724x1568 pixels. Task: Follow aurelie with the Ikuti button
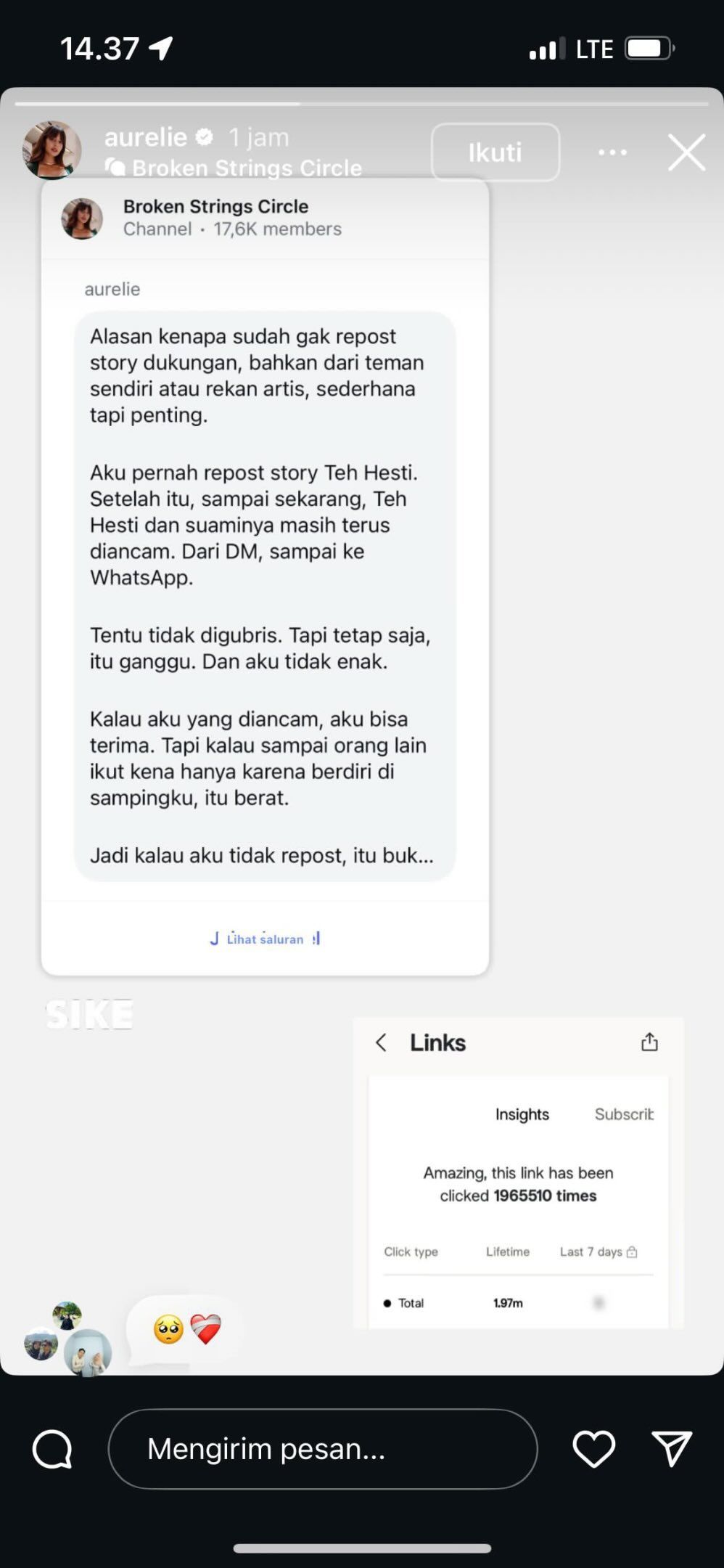click(495, 152)
